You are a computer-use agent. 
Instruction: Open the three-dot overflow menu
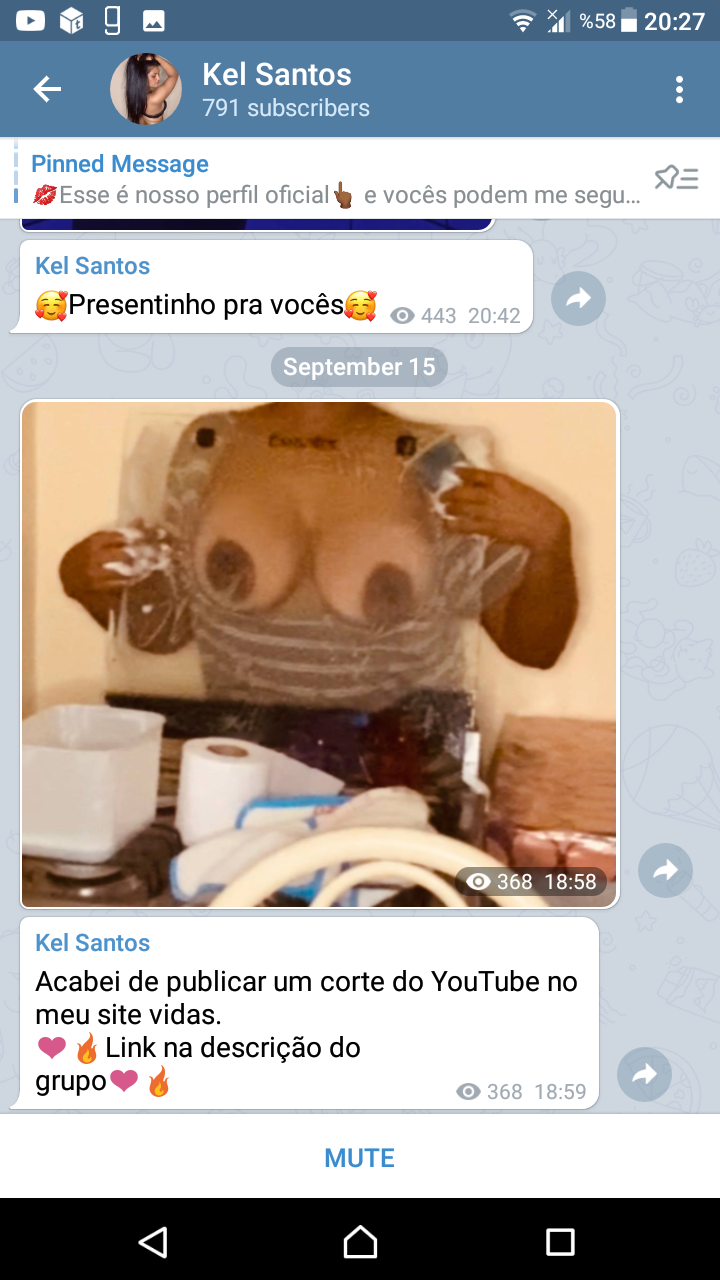679,90
